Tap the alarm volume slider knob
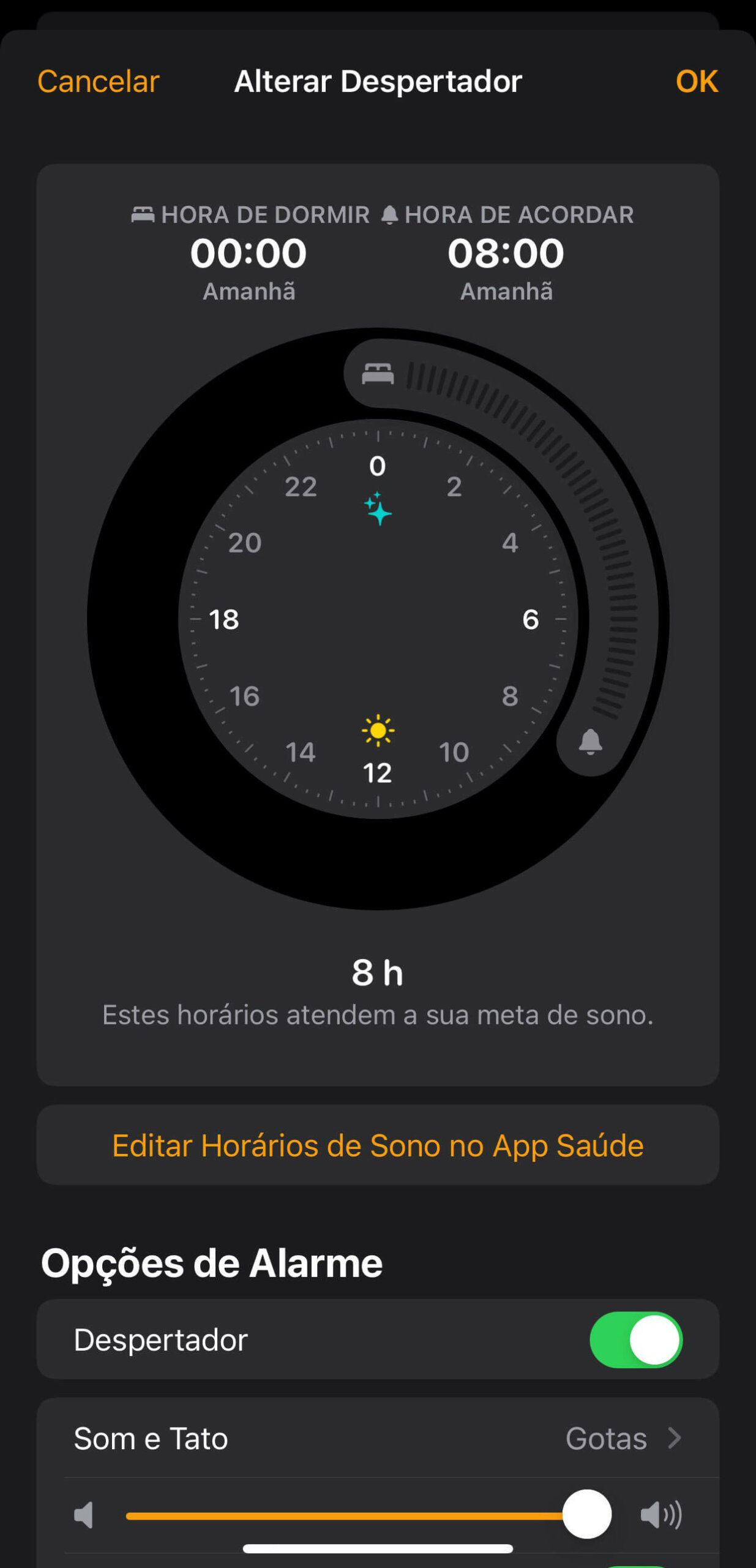 pyautogui.click(x=586, y=1514)
